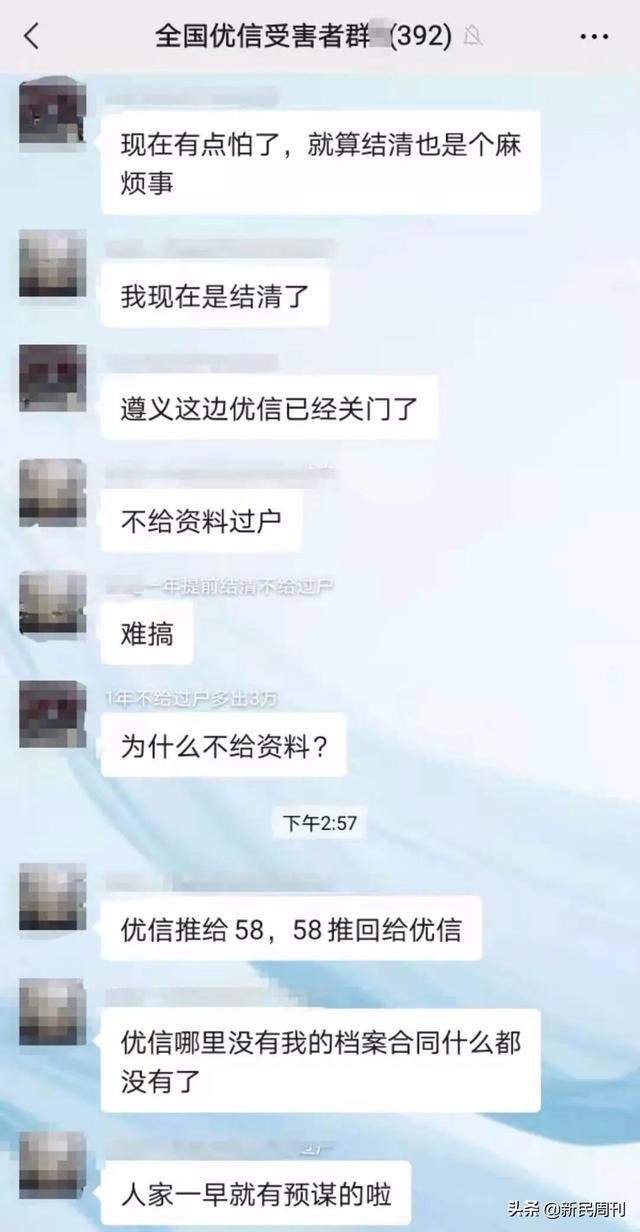
Task: View avatar next to 为什么不给资料？
Action: click(x=52, y=714)
